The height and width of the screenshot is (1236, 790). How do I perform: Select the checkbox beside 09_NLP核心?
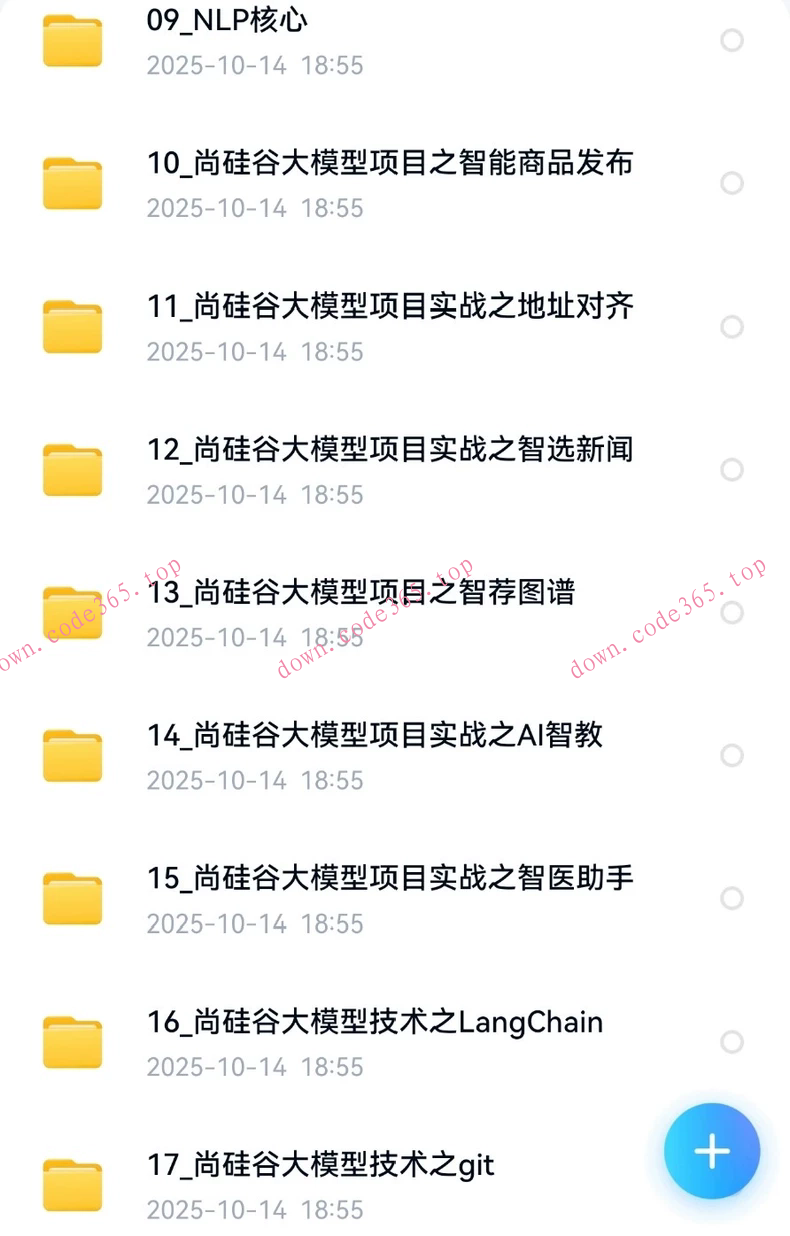[734, 40]
